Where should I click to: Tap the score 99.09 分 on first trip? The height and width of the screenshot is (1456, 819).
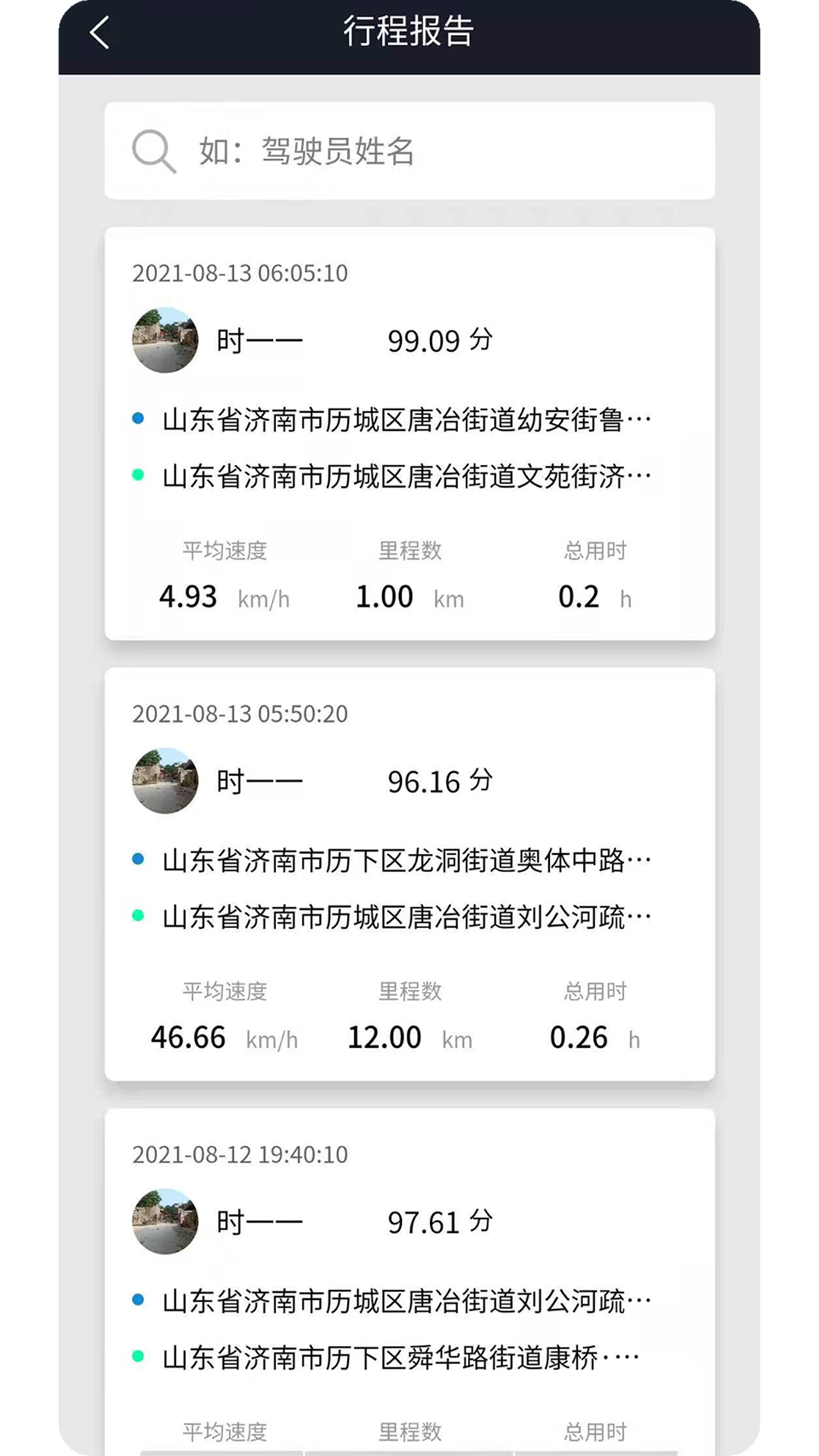pos(438,340)
